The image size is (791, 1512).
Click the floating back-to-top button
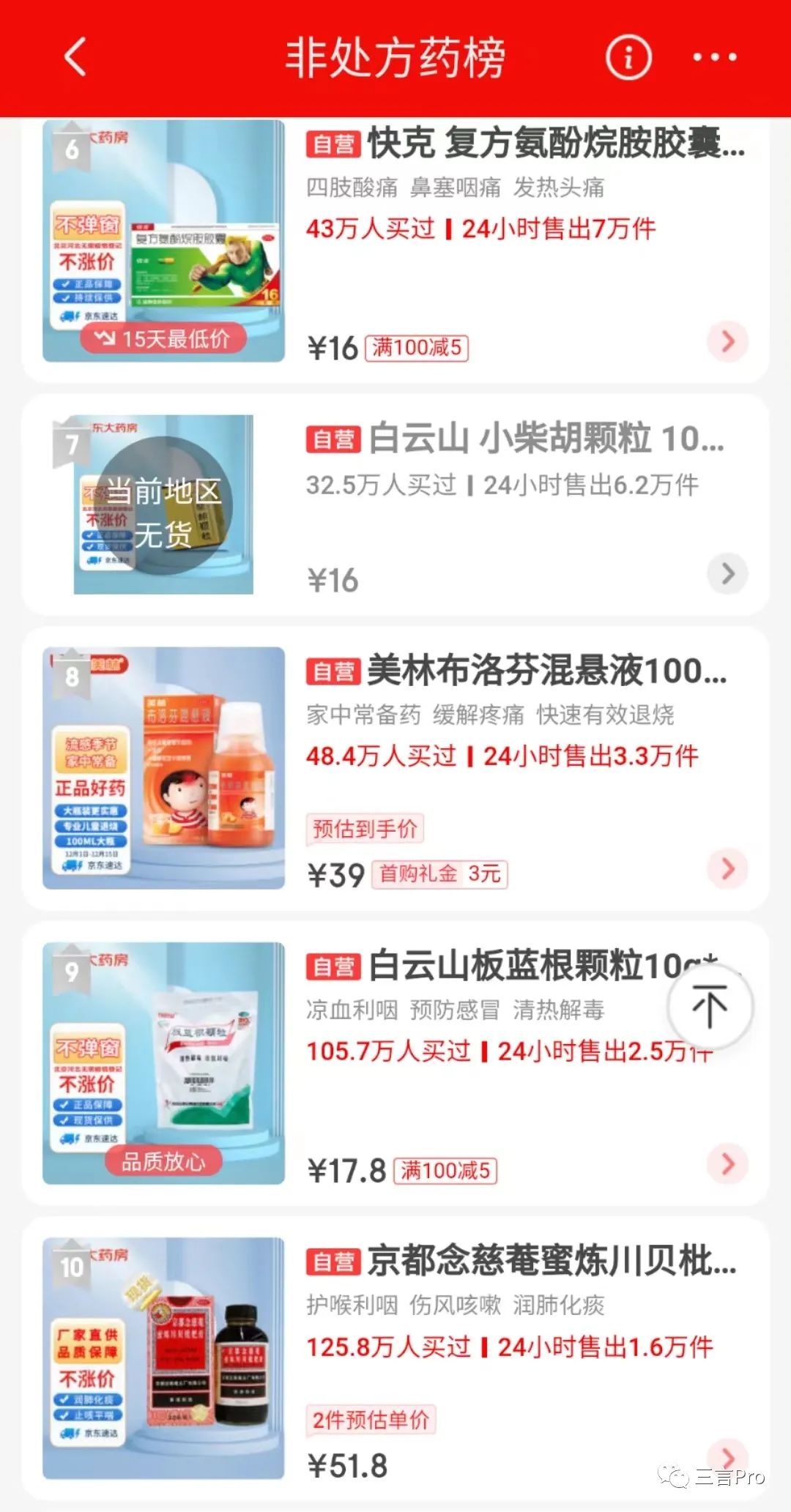pyautogui.click(x=708, y=1007)
